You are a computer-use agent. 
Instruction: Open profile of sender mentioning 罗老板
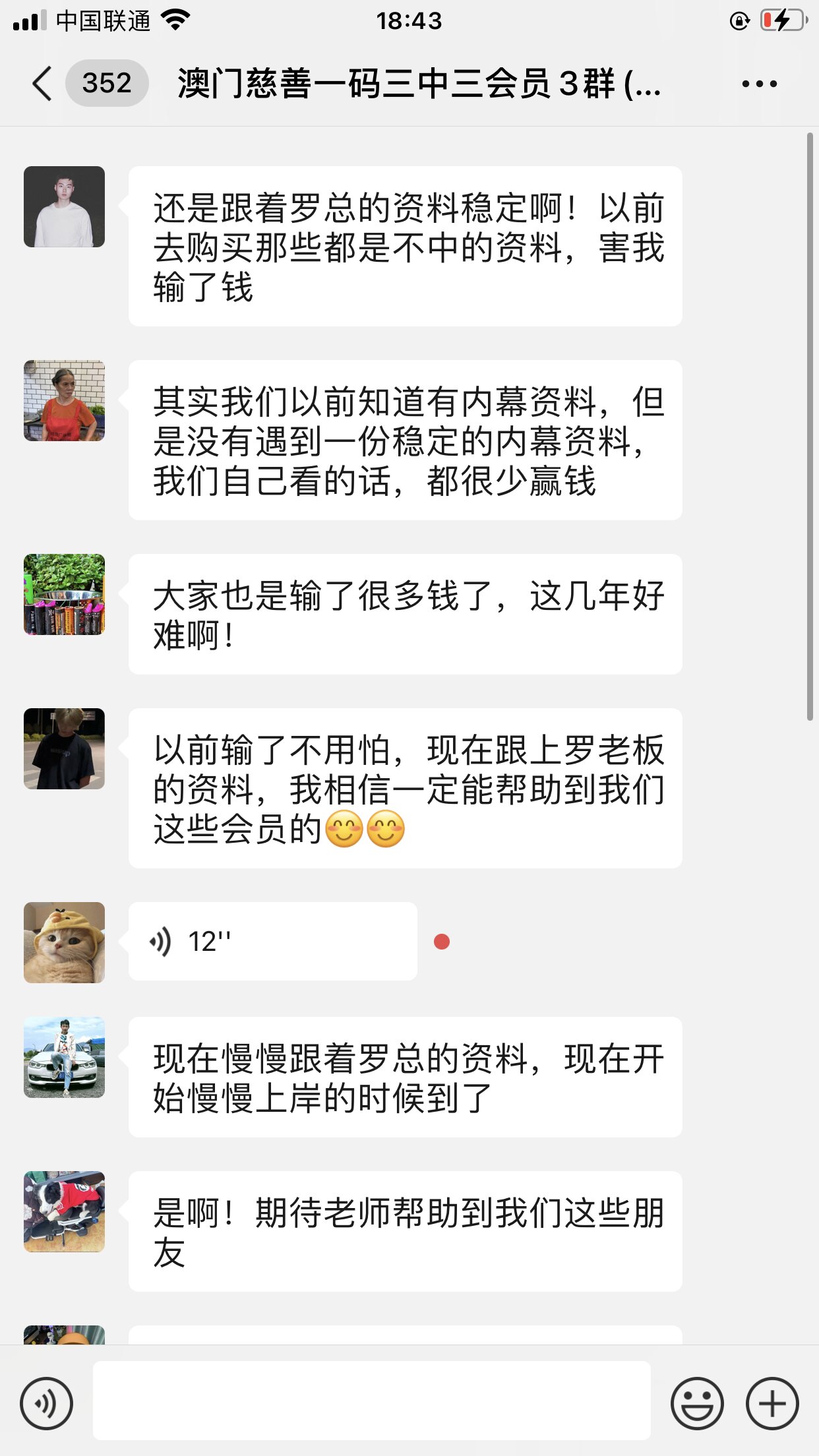tap(64, 748)
